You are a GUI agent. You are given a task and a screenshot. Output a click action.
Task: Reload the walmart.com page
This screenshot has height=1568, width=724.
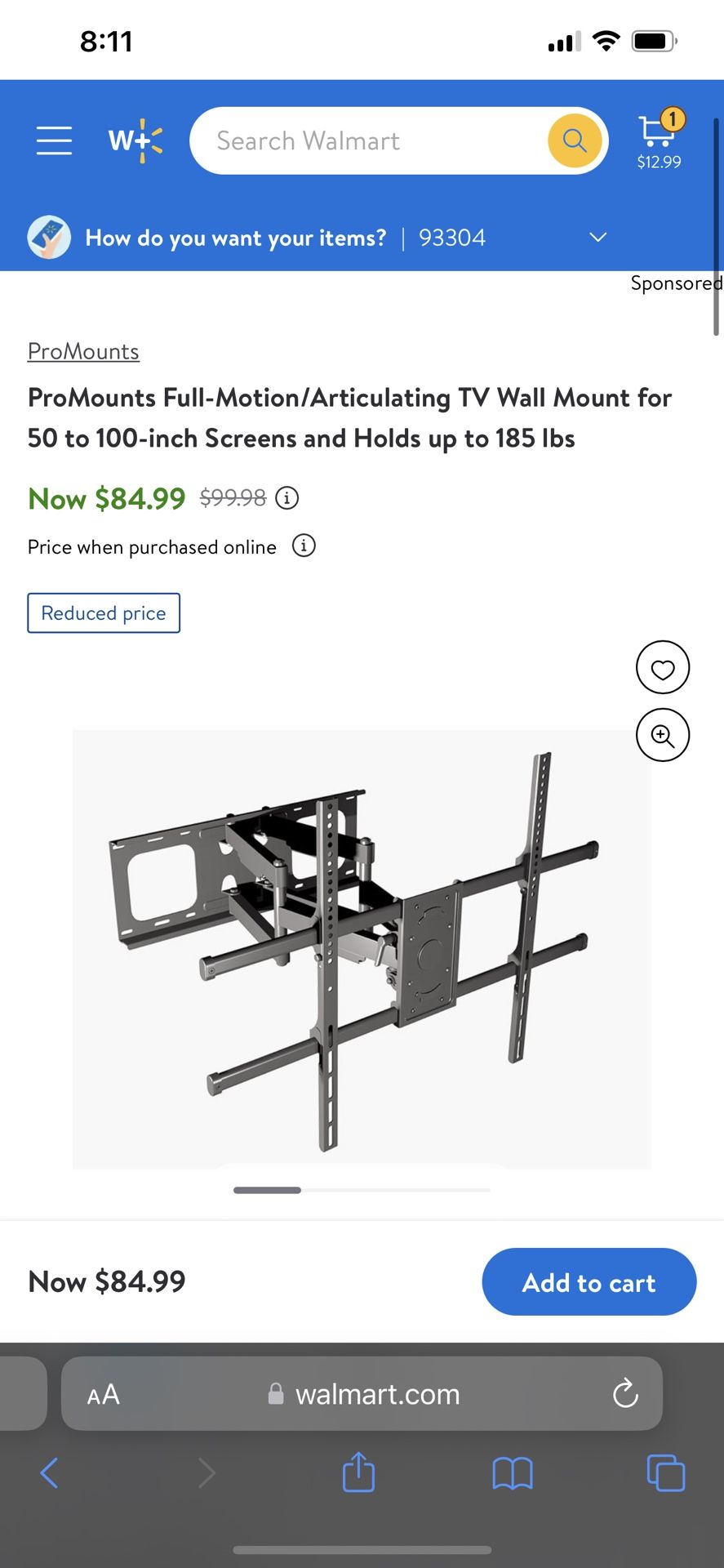click(625, 1393)
